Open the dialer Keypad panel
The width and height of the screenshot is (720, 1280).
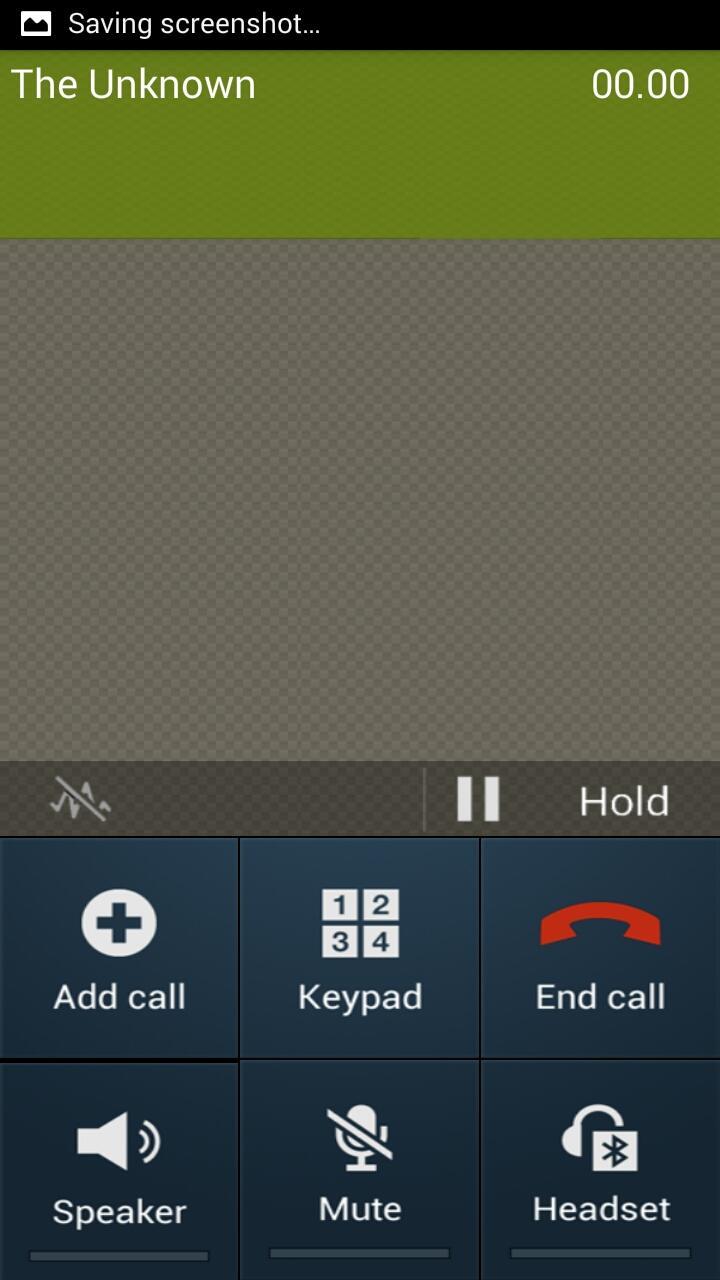[358, 948]
